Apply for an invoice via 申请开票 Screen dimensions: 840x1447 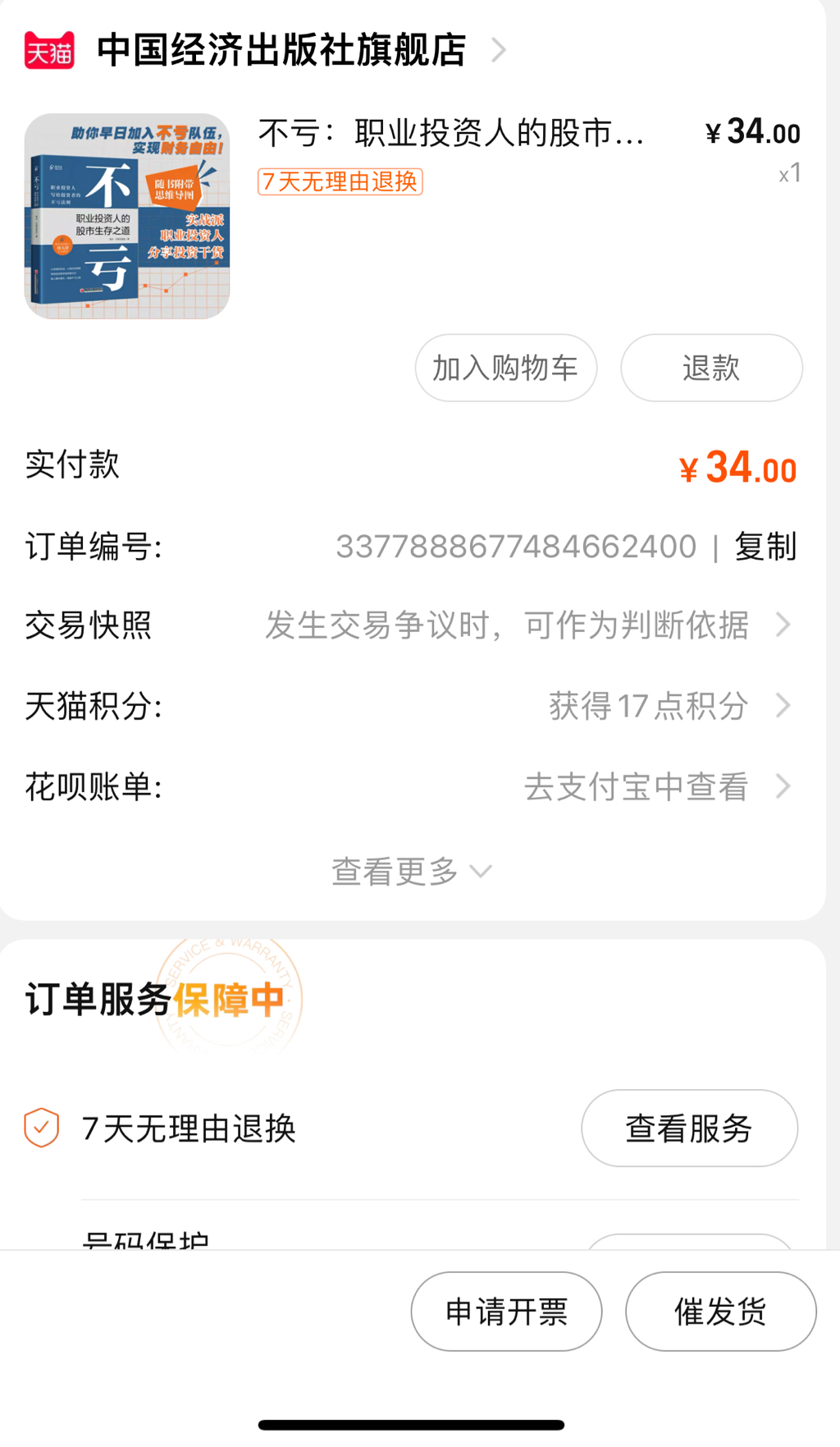(506, 1311)
